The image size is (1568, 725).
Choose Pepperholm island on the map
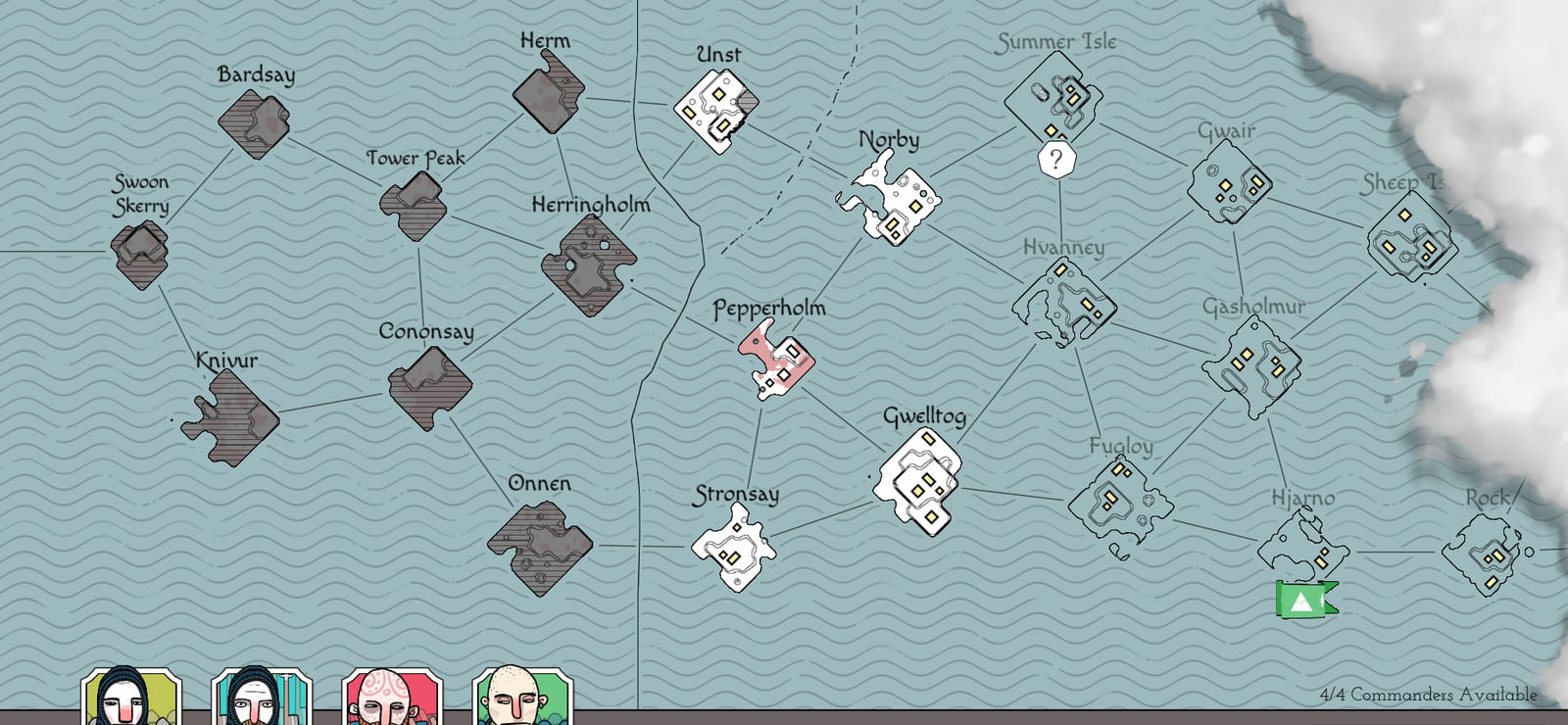pos(776,360)
